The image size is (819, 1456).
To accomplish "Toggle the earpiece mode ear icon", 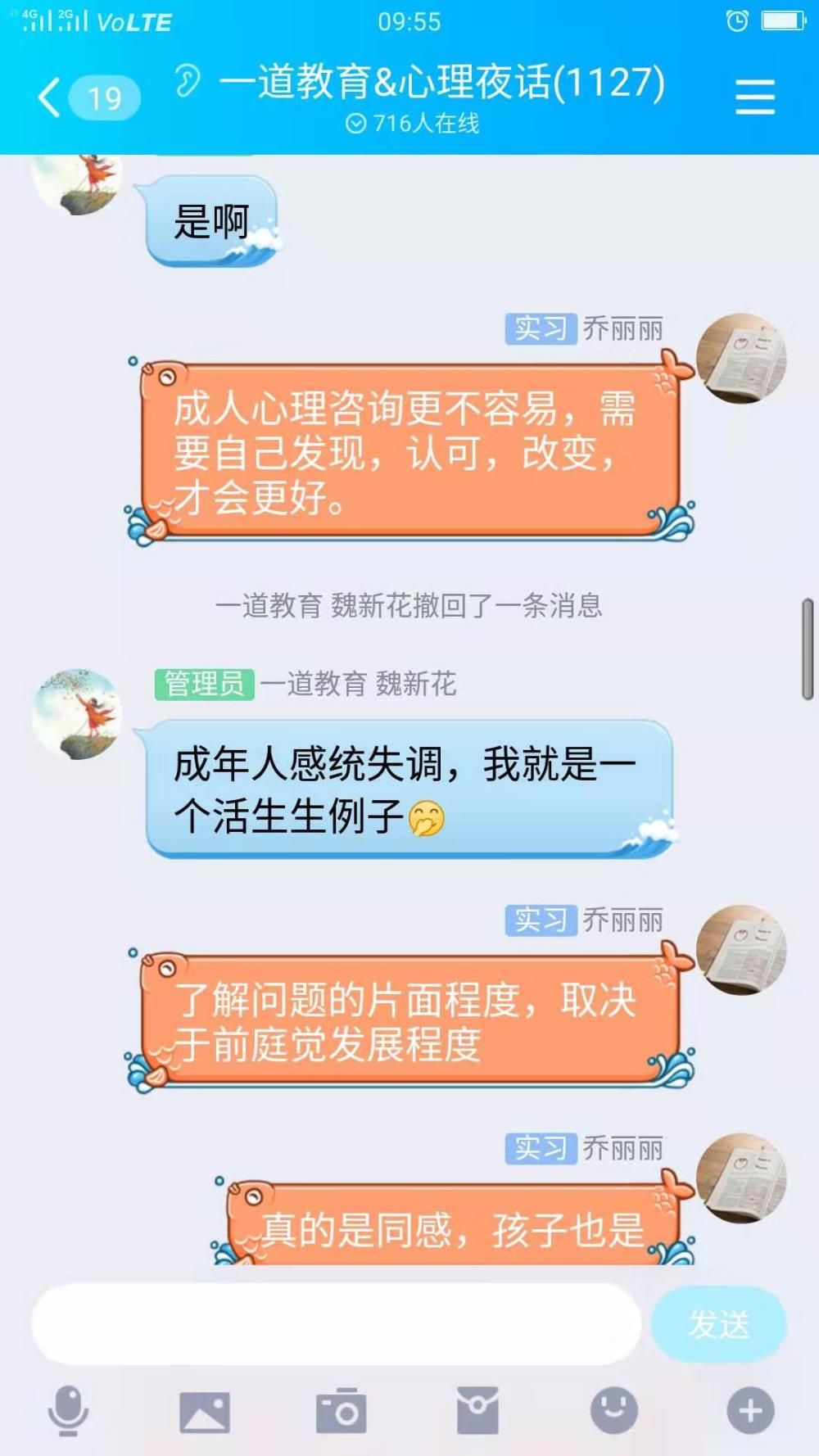I will pos(188,80).
